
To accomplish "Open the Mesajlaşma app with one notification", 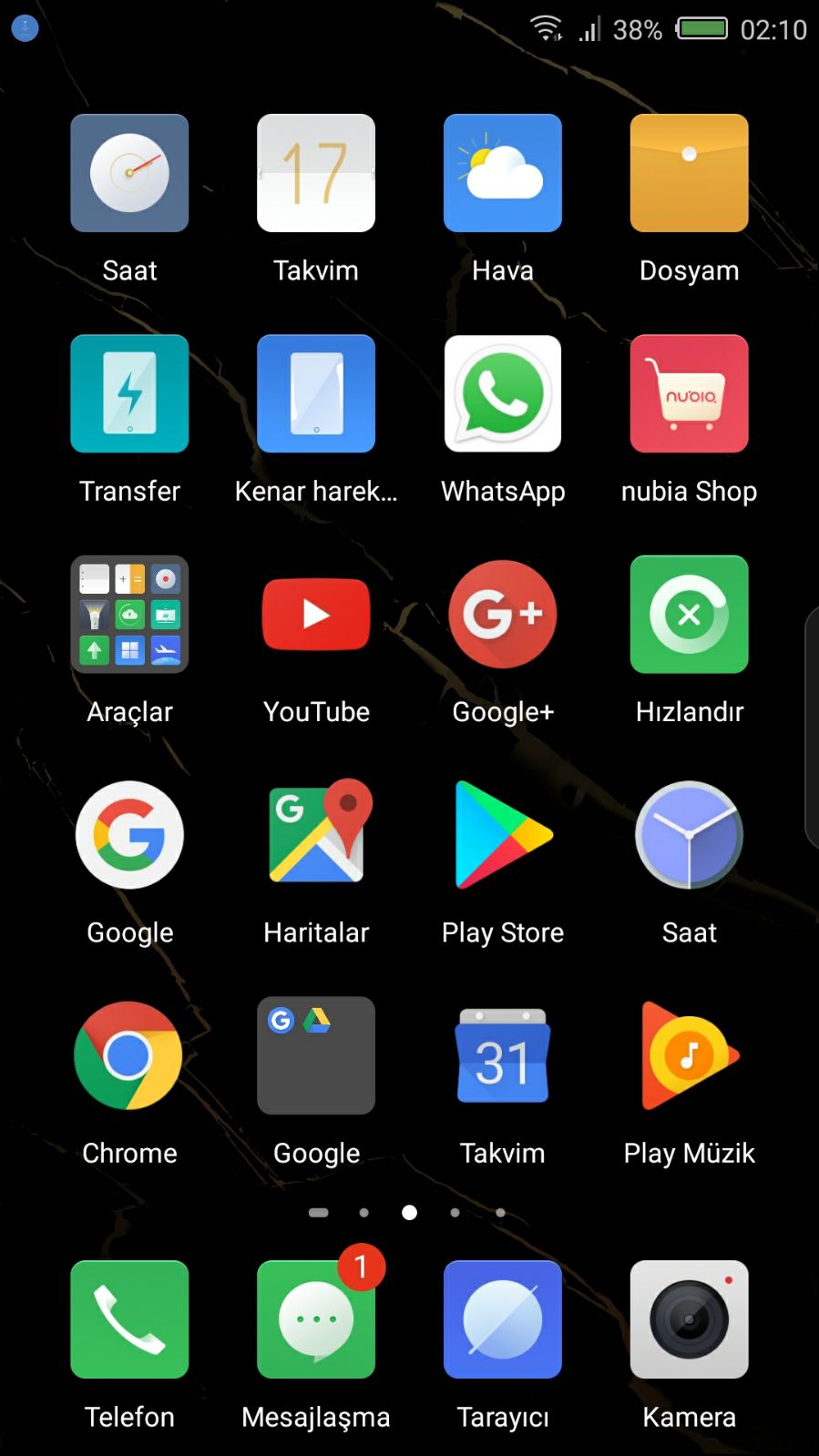I will pyautogui.click(x=316, y=1319).
